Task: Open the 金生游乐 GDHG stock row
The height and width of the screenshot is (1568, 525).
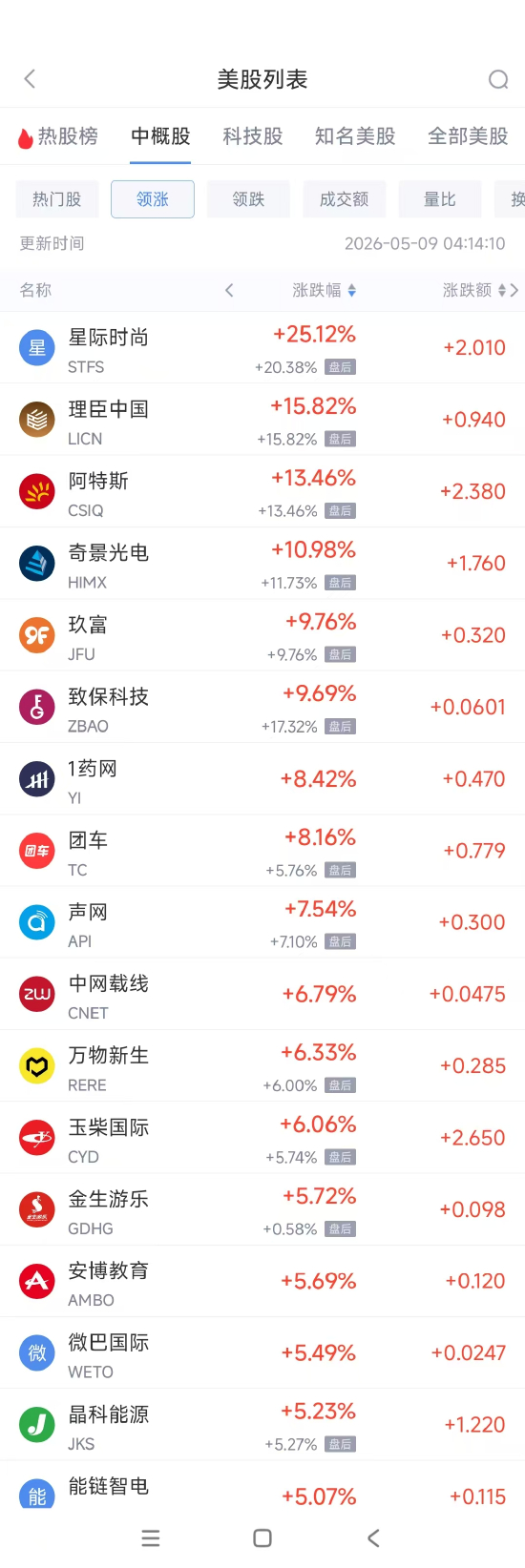Action: tap(262, 1209)
